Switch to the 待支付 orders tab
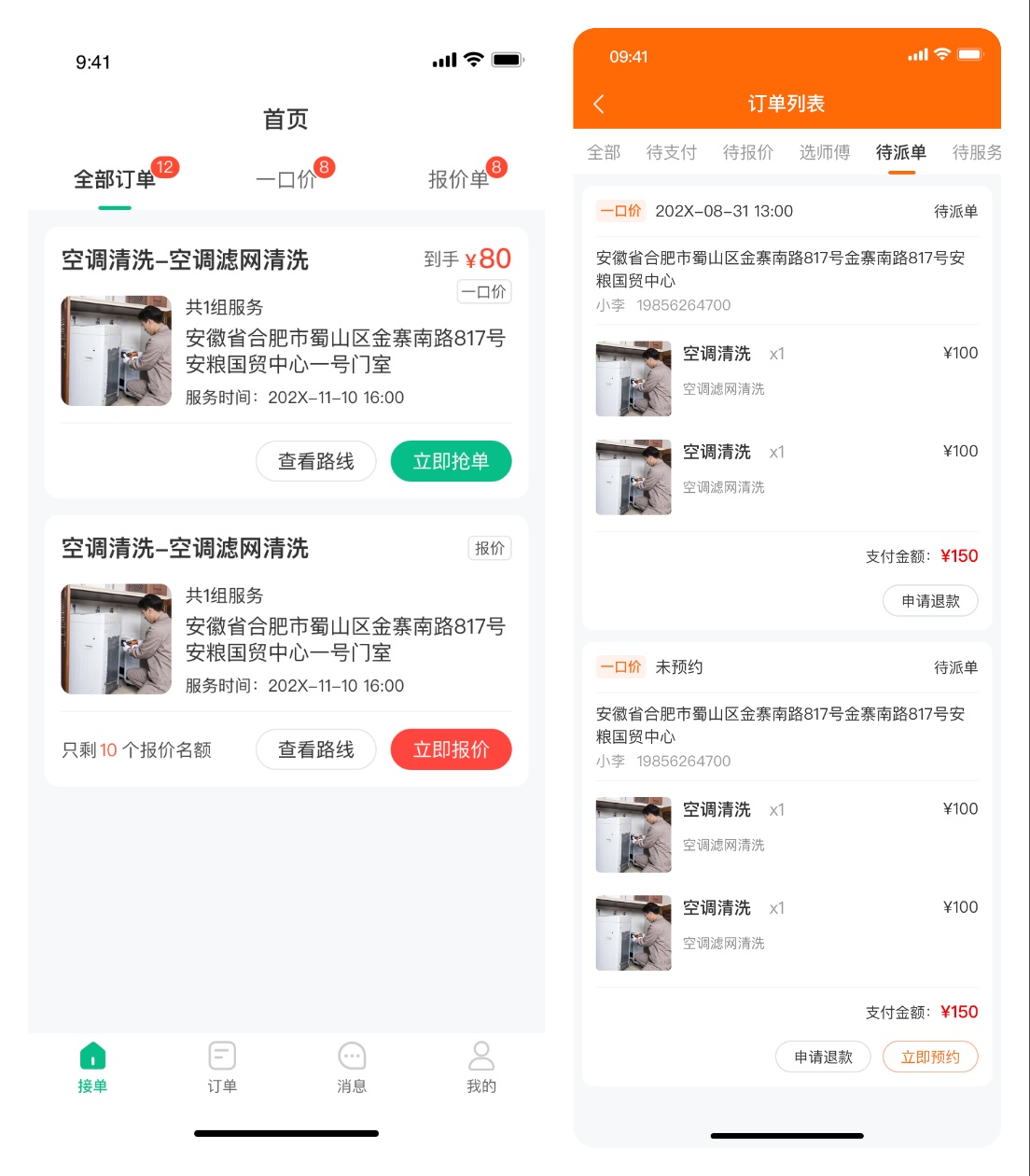This screenshot has height=1176, width=1030. 672,152
